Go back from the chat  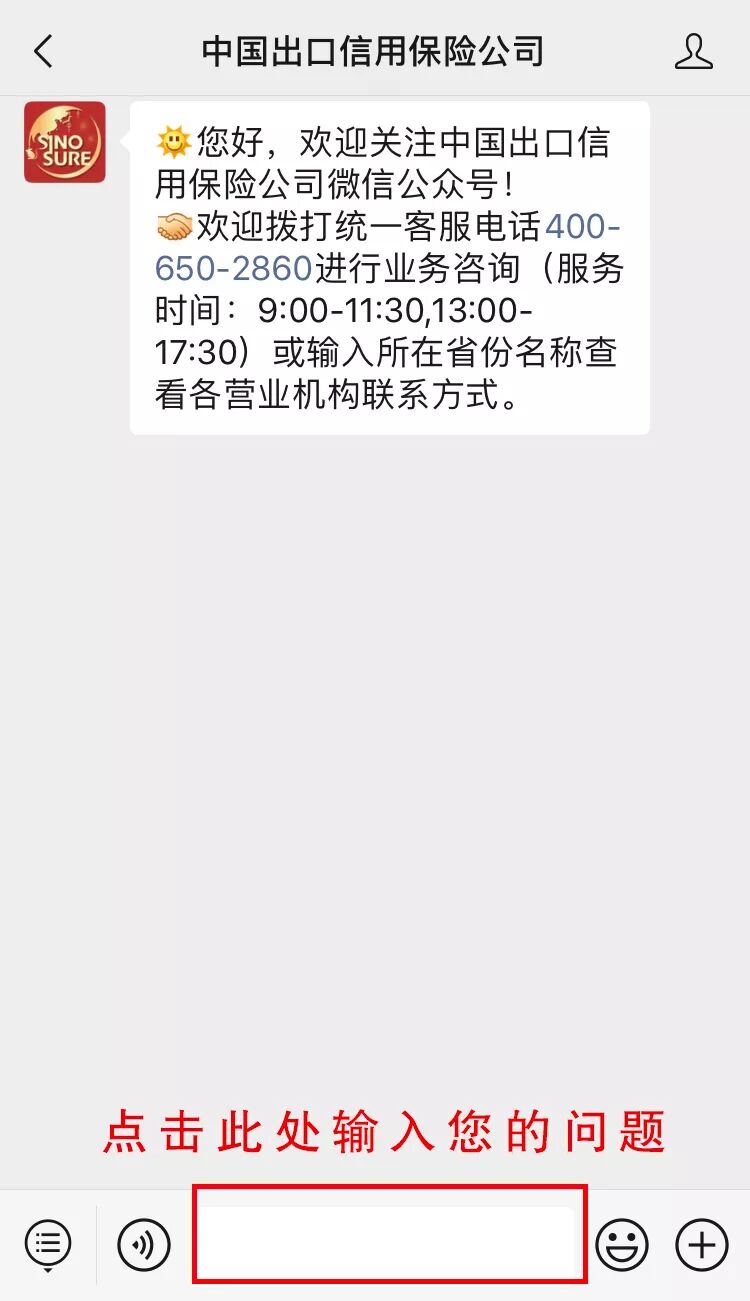(43, 51)
